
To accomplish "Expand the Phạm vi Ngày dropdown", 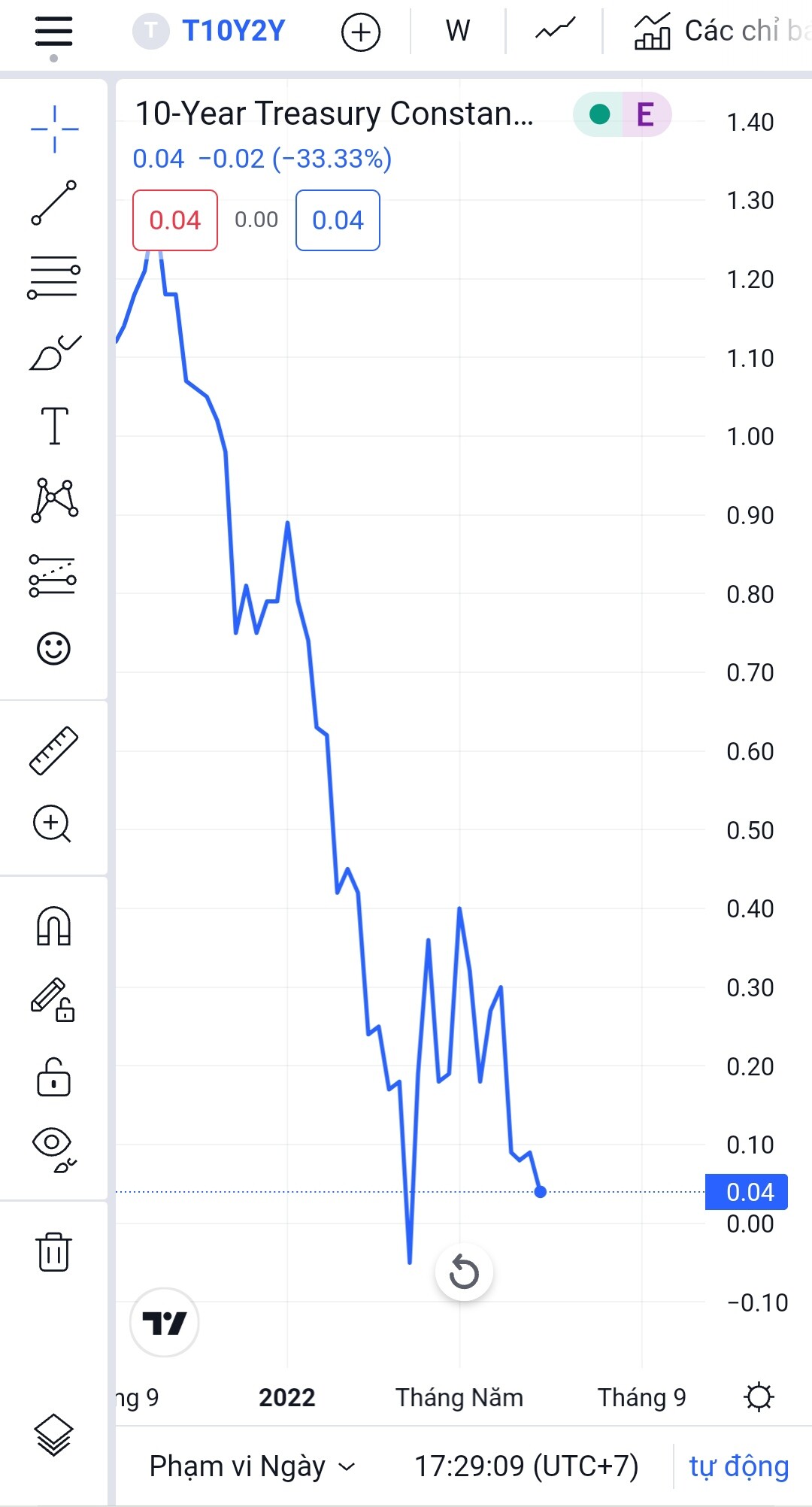I will [252, 1466].
